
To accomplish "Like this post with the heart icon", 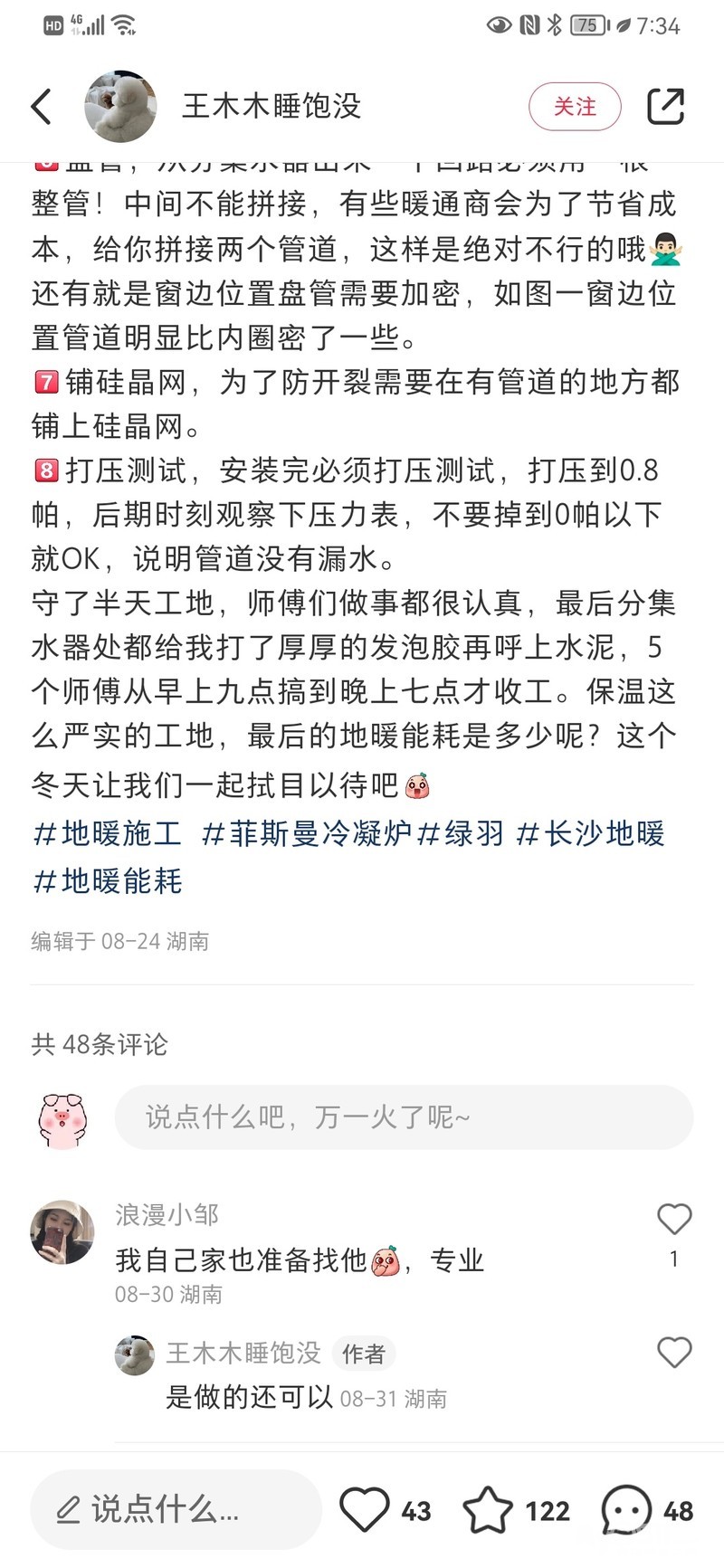I will [x=364, y=1509].
